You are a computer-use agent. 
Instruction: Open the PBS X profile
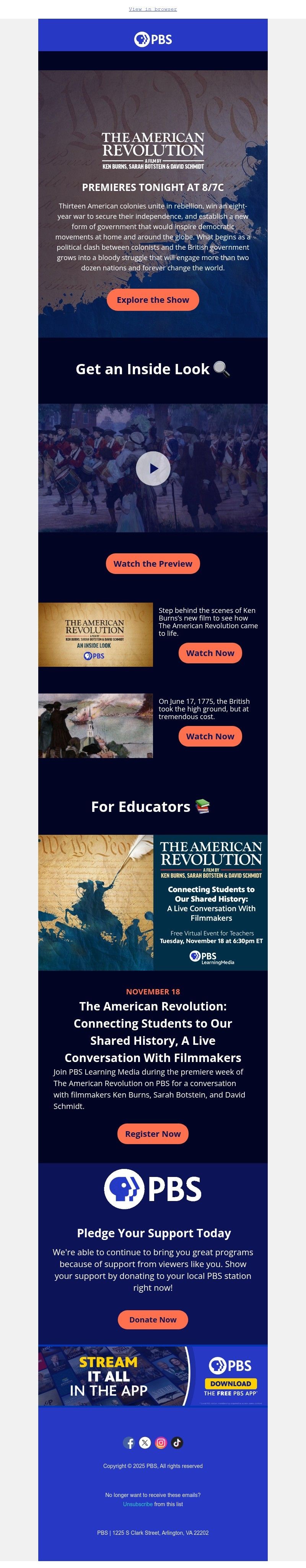point(145,1442)
